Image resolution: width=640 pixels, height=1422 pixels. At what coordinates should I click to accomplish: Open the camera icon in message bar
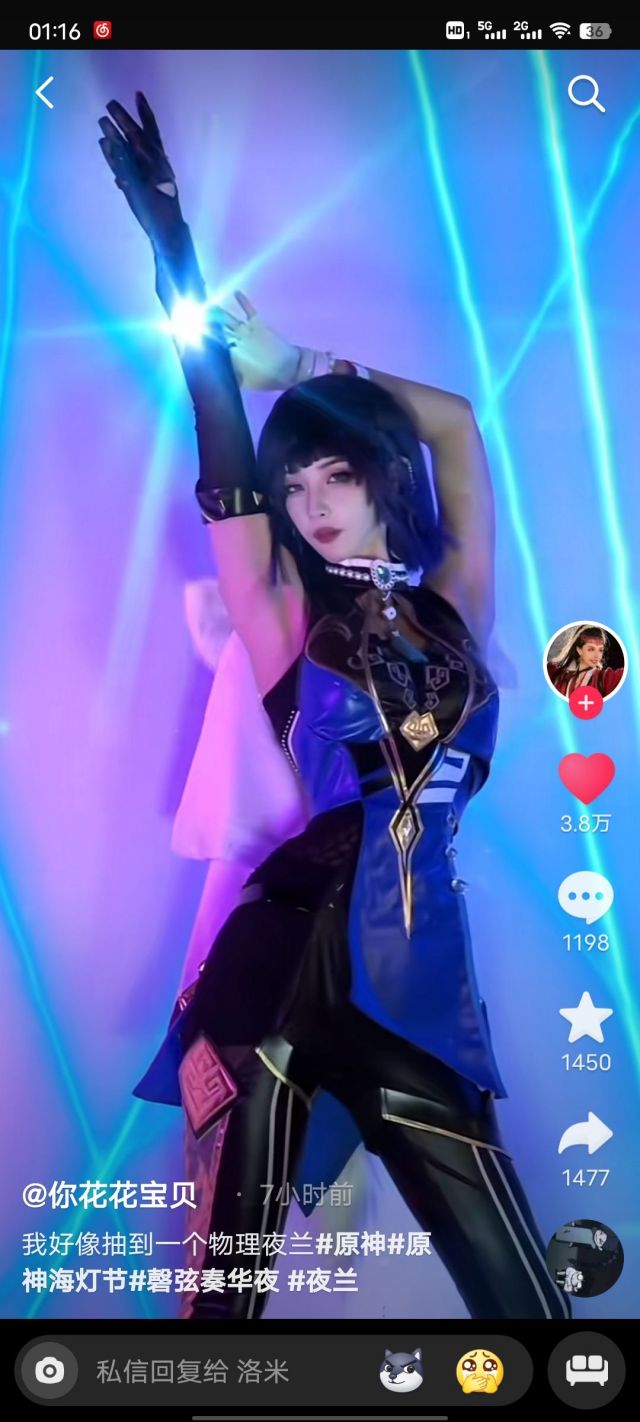pos(49,1370)
